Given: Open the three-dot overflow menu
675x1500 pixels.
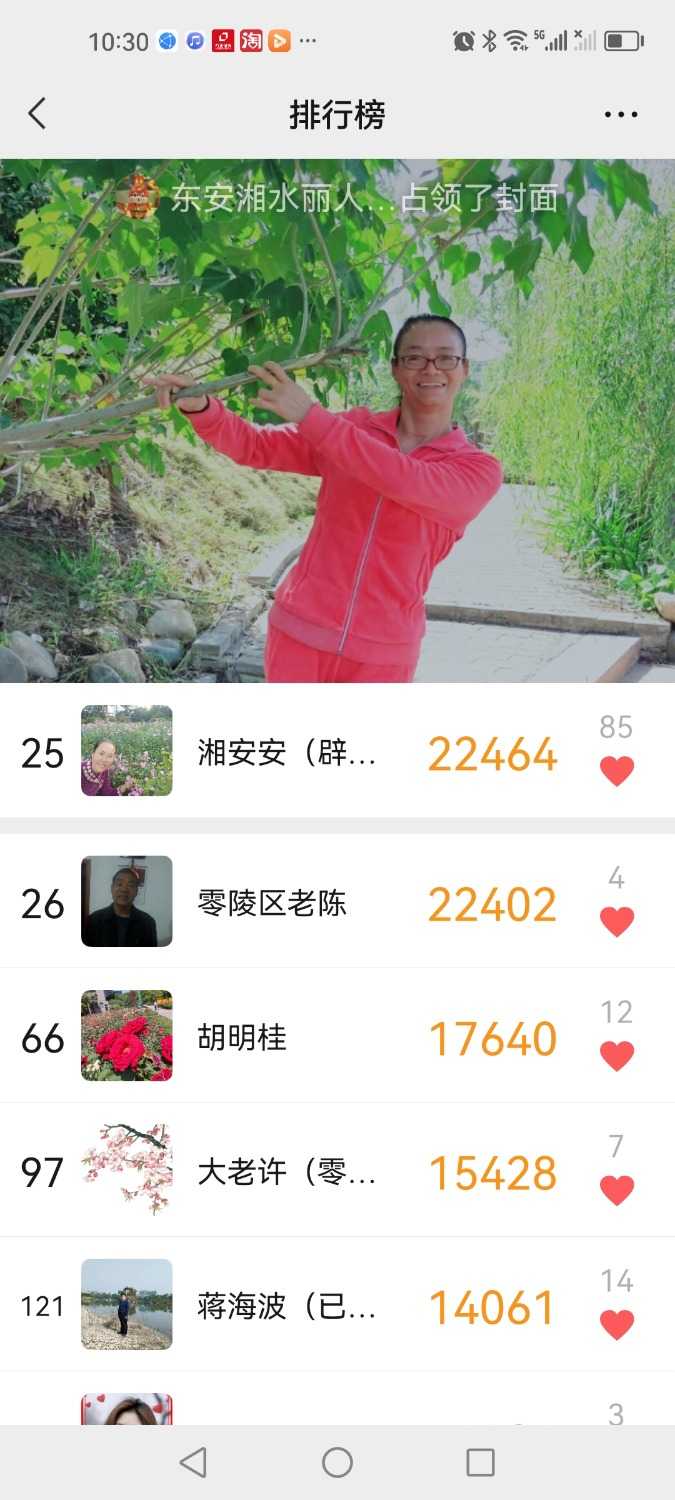Looking at the screenshot, I should click(x=620, y=114).
